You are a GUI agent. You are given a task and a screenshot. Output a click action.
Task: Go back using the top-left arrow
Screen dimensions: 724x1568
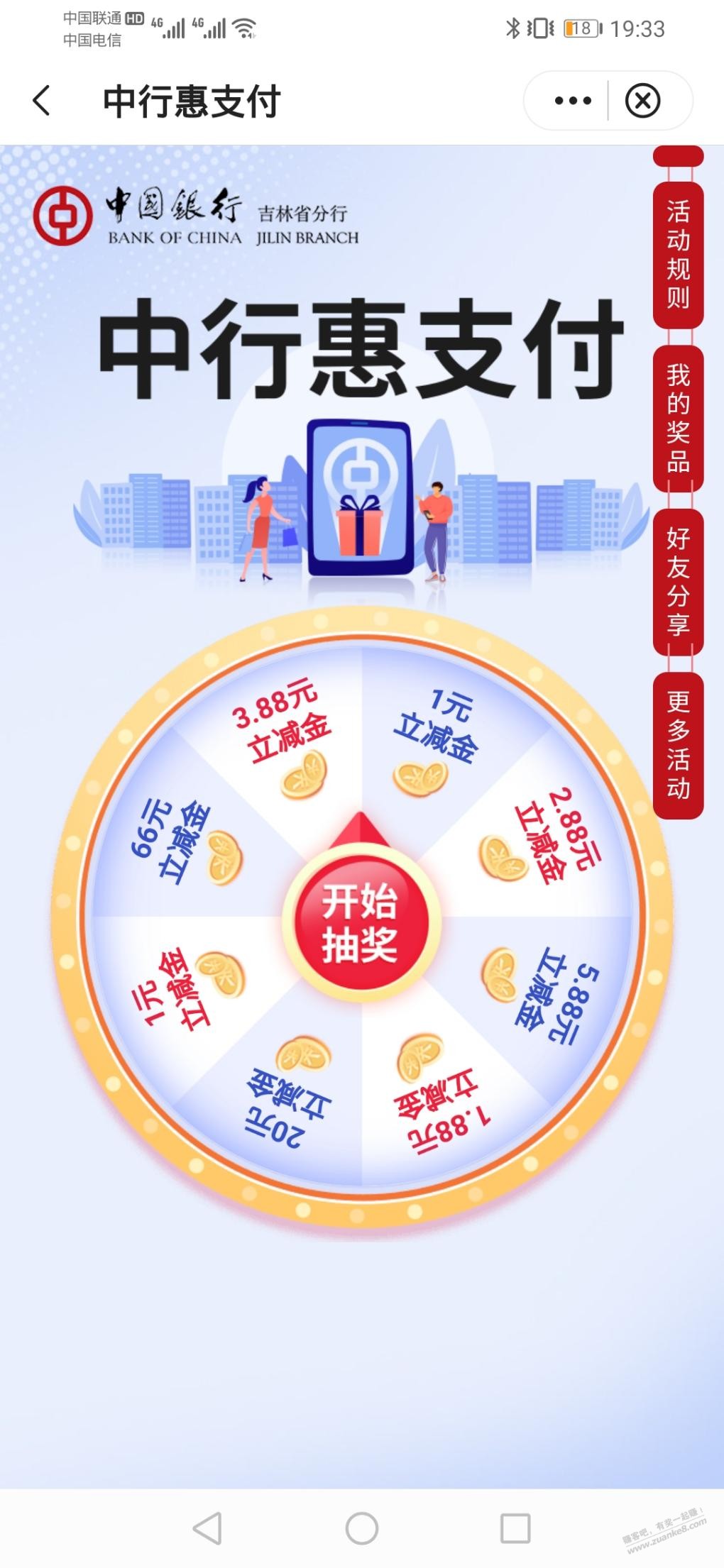[42, 100]
